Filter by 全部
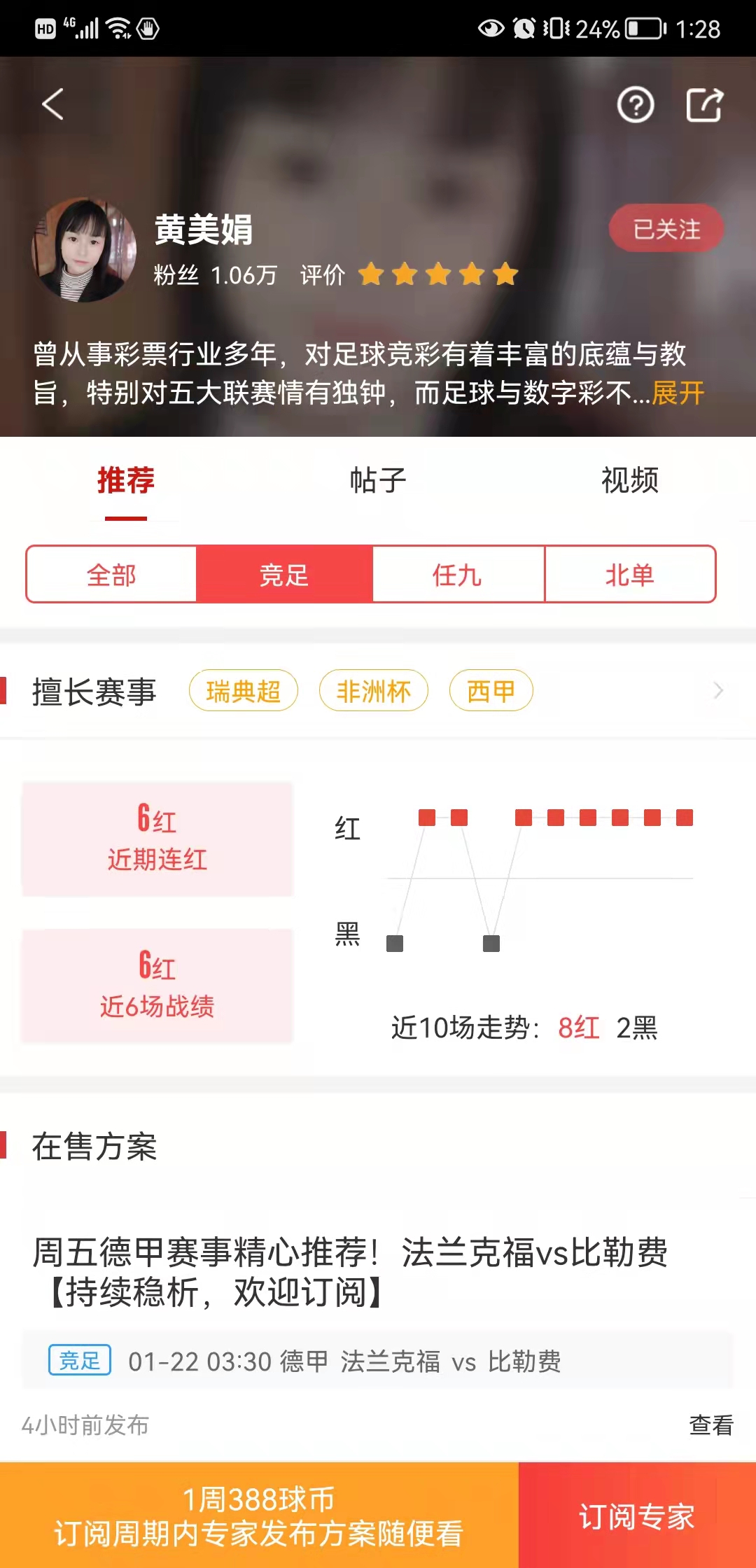This screenshot has width=756, height=1568. point(111,575)
